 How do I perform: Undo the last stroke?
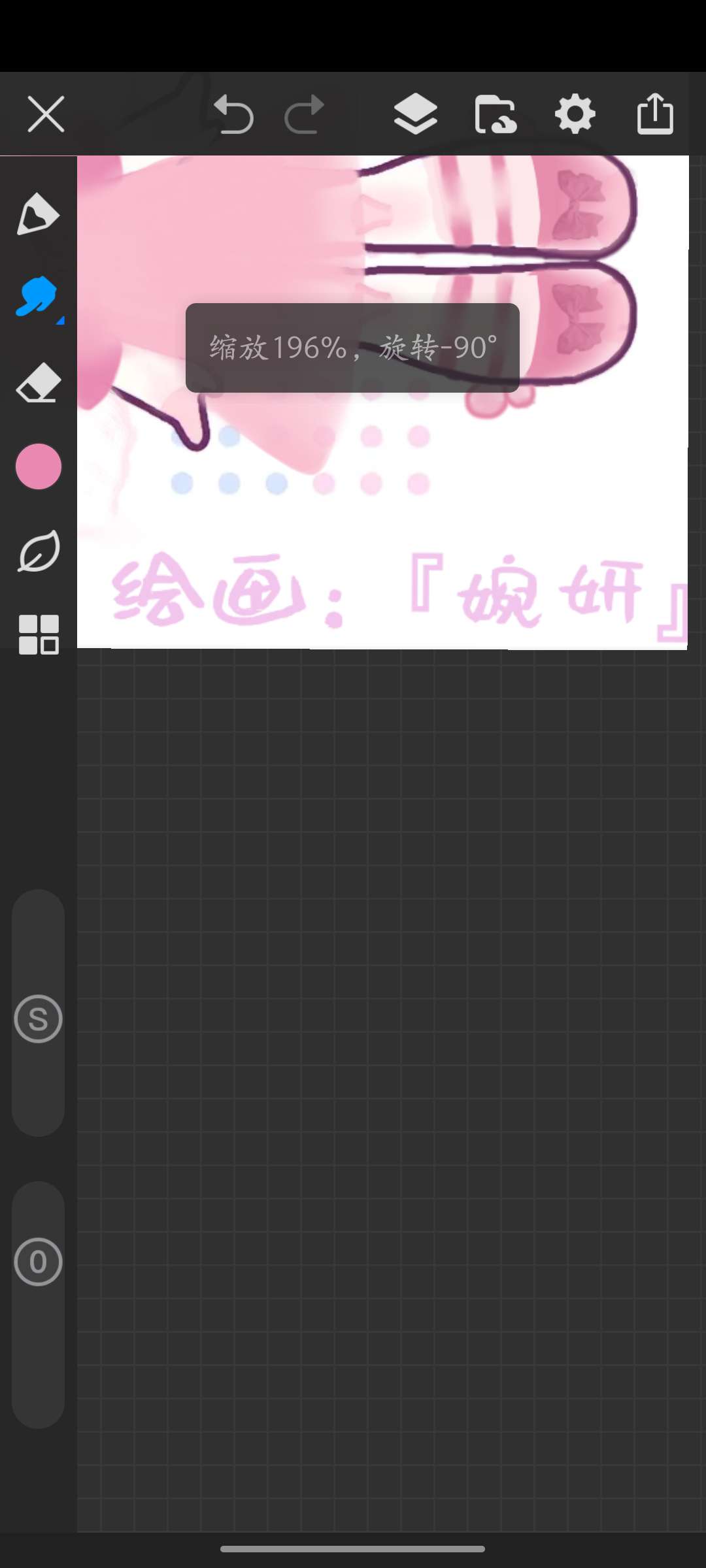(x=233, y=114)
